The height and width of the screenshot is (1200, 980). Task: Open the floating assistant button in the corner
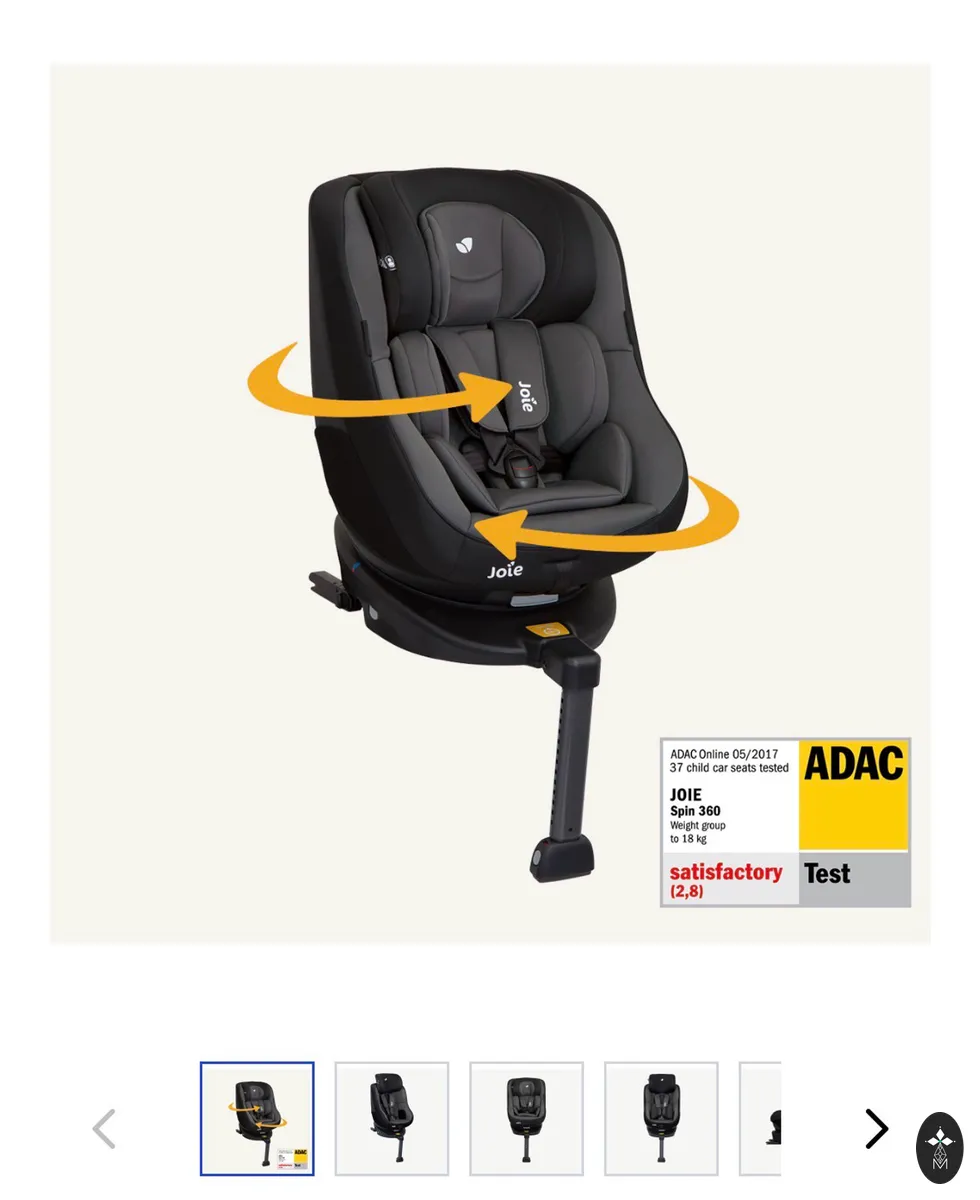940,1147
